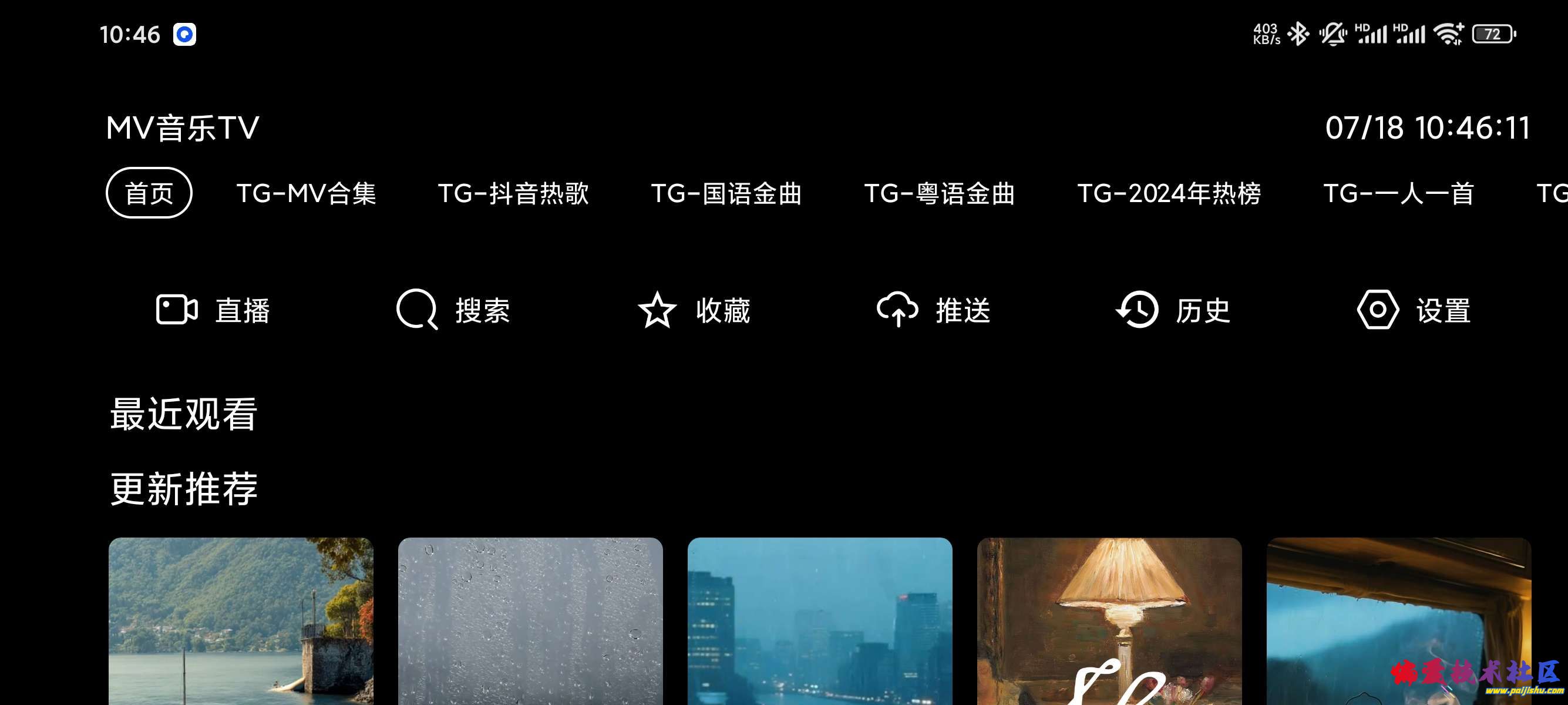1568x705 pixels.
Task: Select the TG-一人一首 tab
Action: pos(1398,194)
